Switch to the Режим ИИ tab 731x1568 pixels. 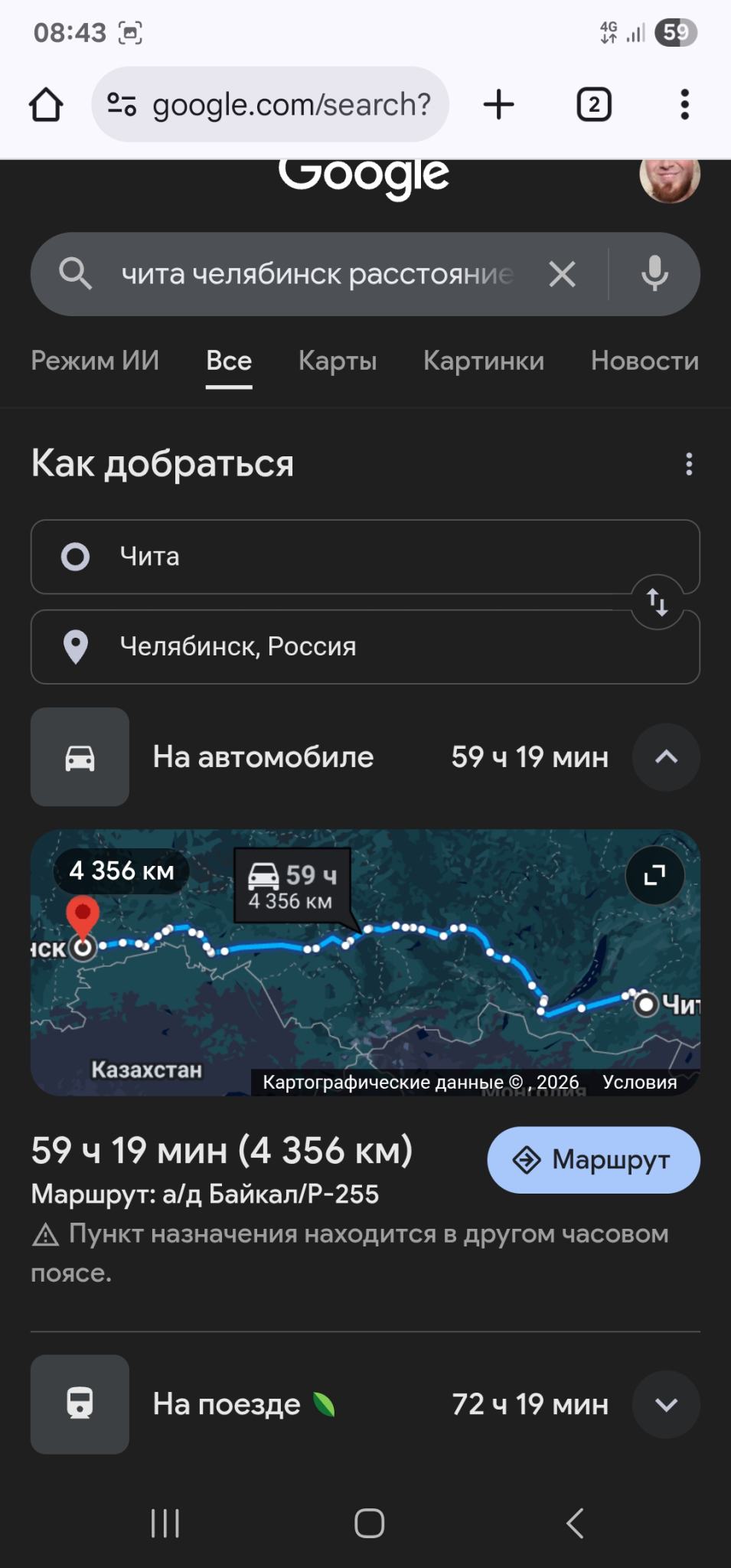(95, 361)
